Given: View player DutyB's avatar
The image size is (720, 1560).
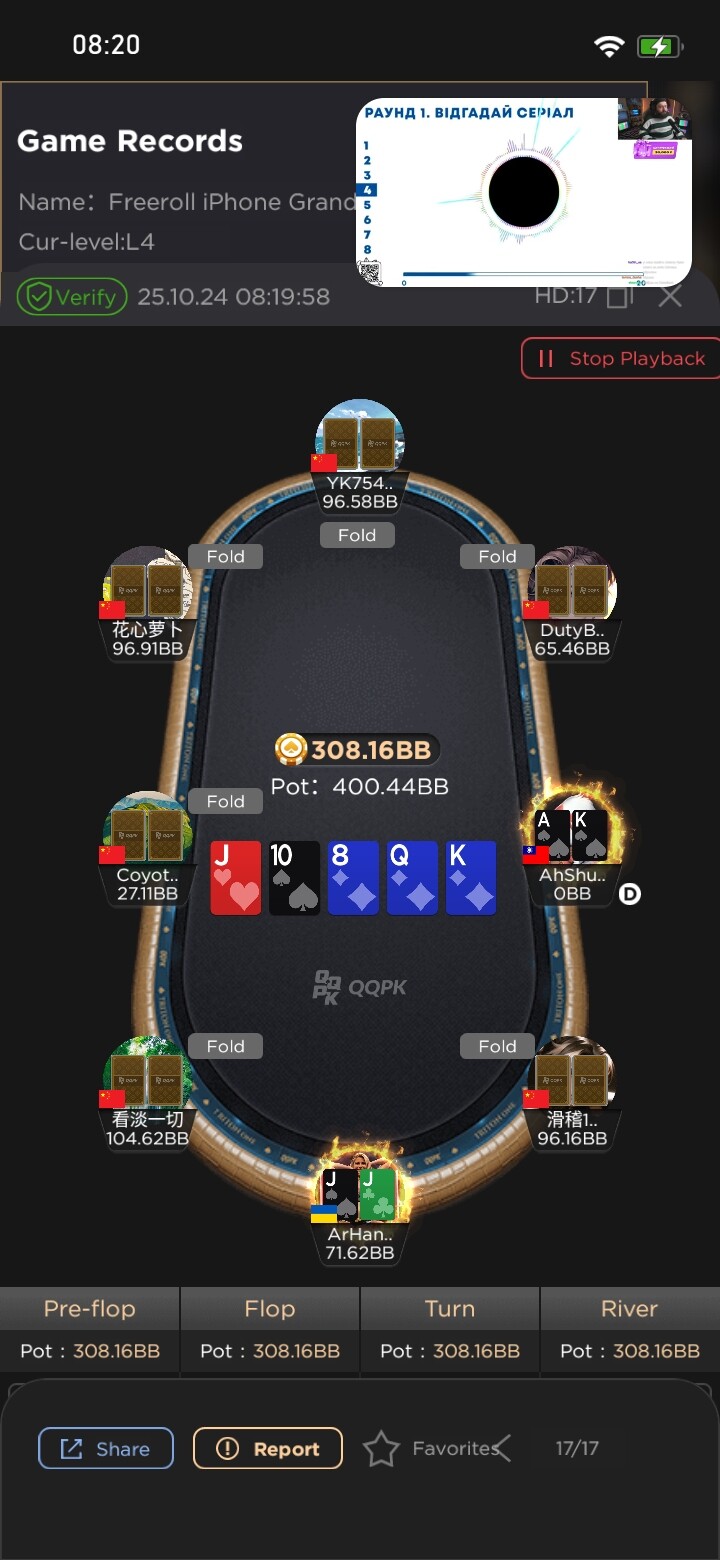Looking at the screenshot, I should (572, 590).
